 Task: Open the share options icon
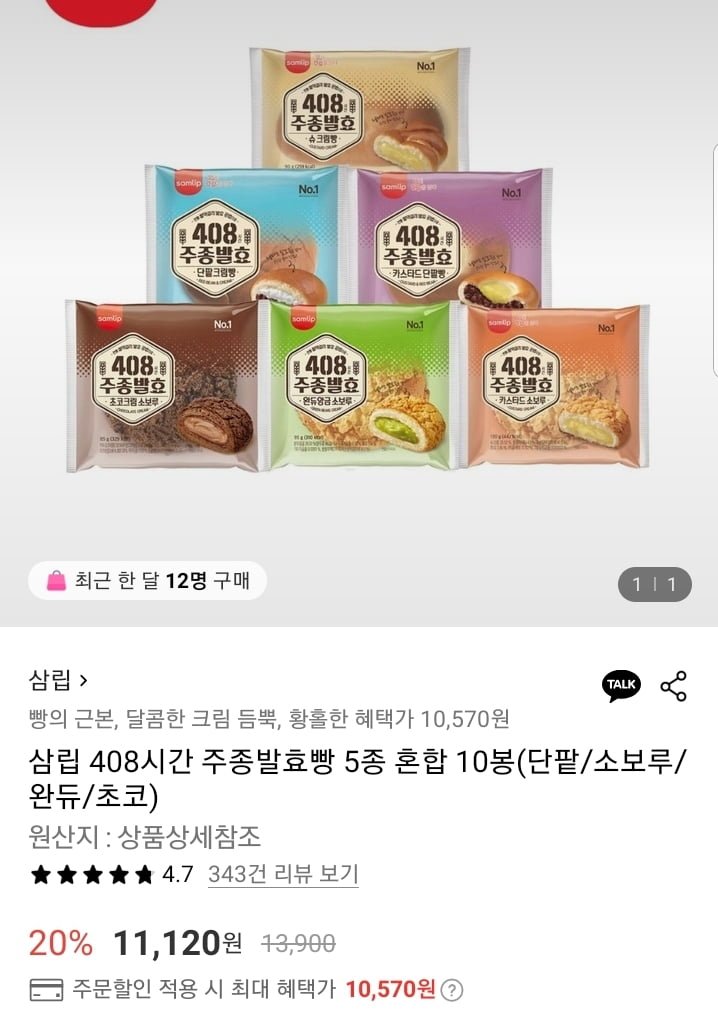point(674,686)
